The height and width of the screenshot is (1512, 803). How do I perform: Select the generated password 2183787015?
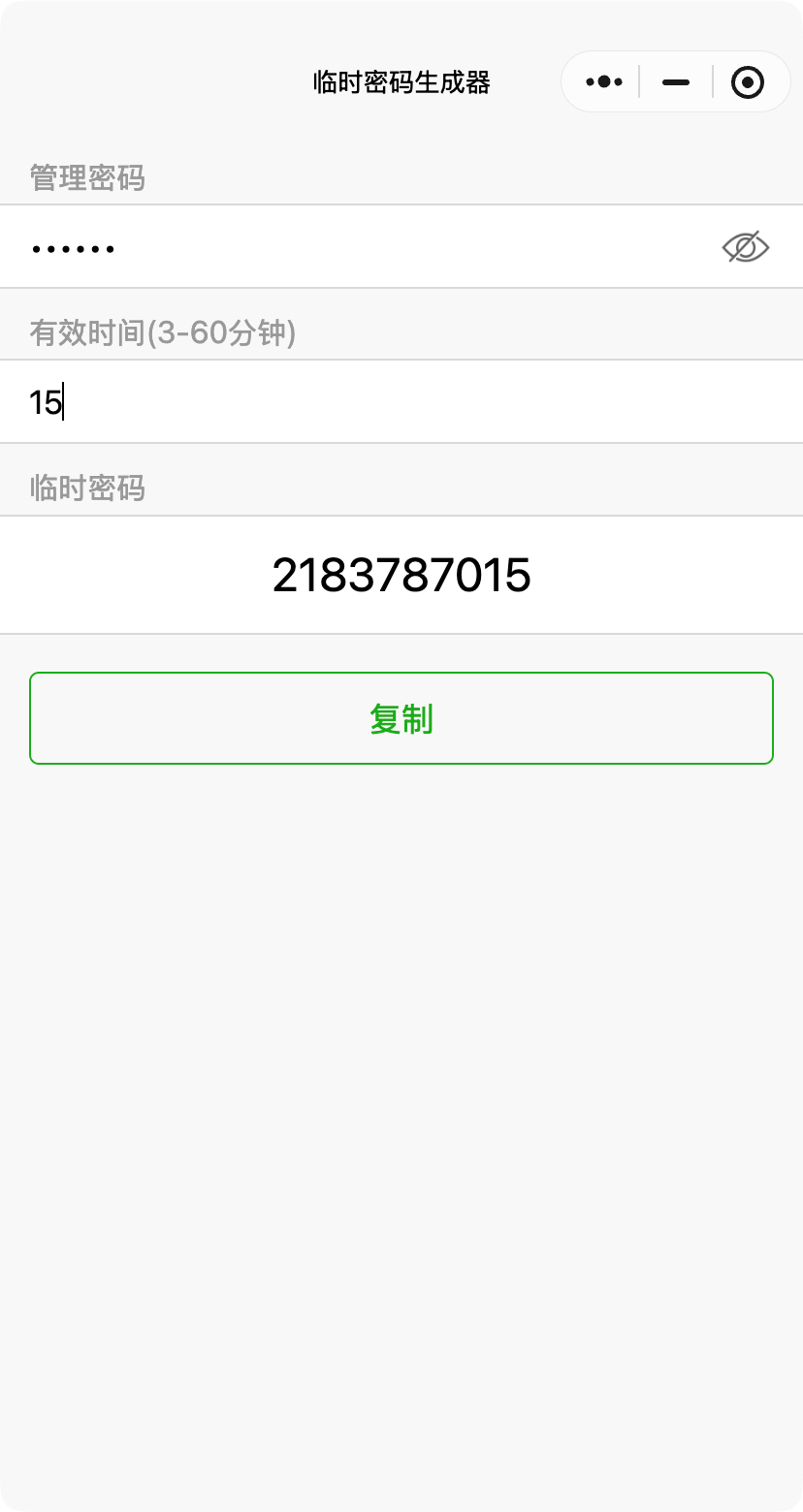point(401,575)
